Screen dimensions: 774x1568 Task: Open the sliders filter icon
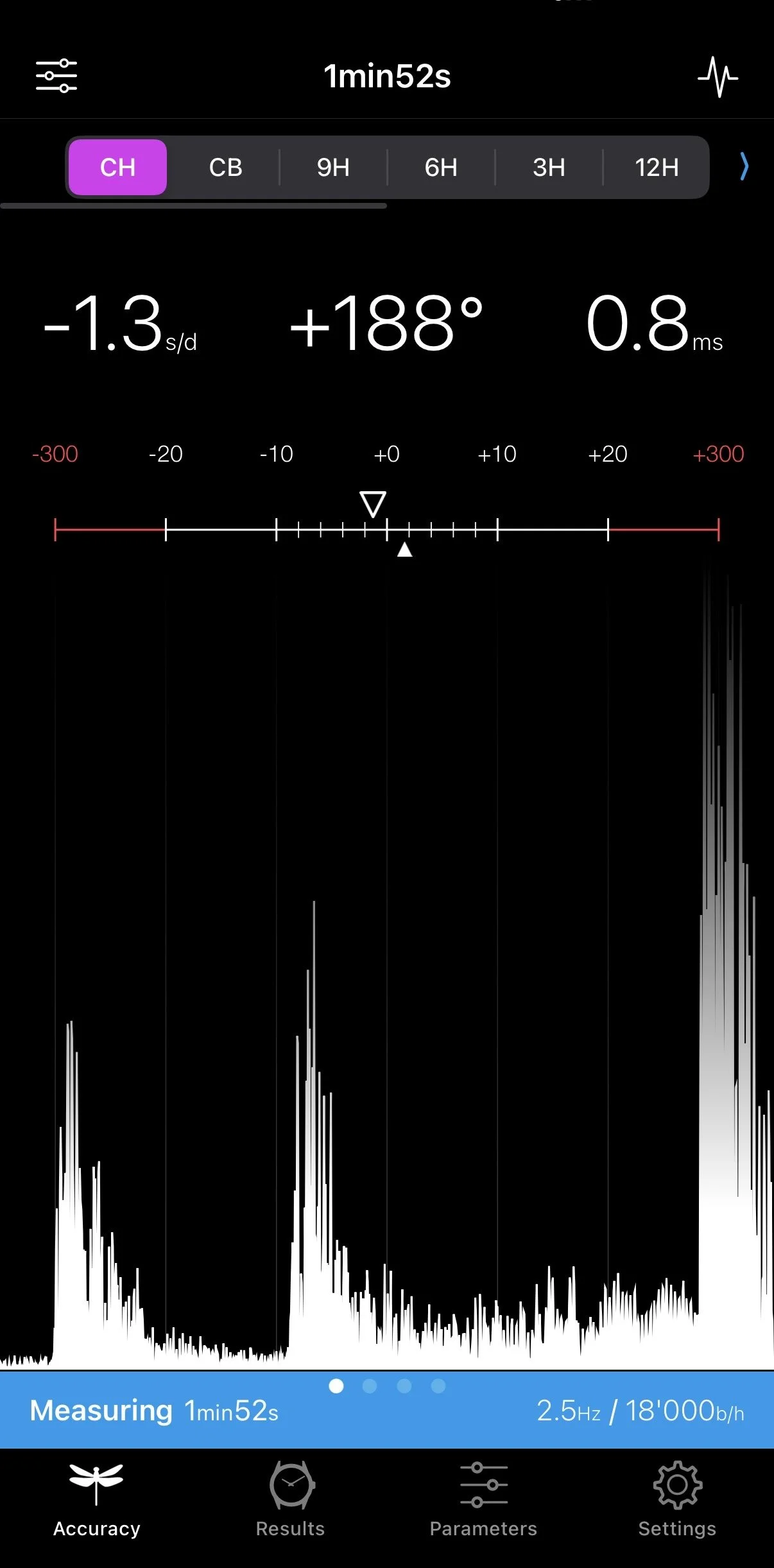click(56, 76)
